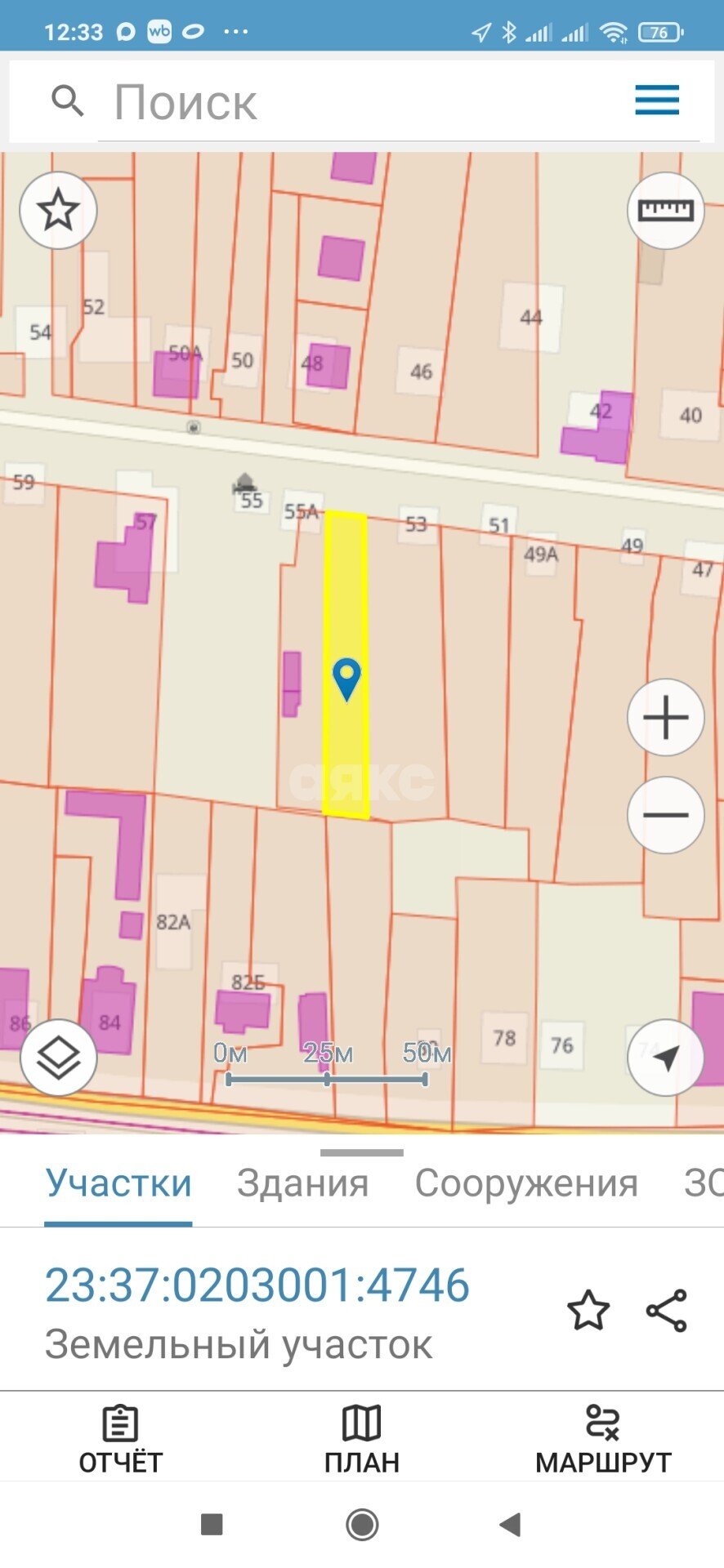Image resolution: width=724 pixels, height=1568 pixels.
Task: Center map on my location
Action: tap(665, 1058)
